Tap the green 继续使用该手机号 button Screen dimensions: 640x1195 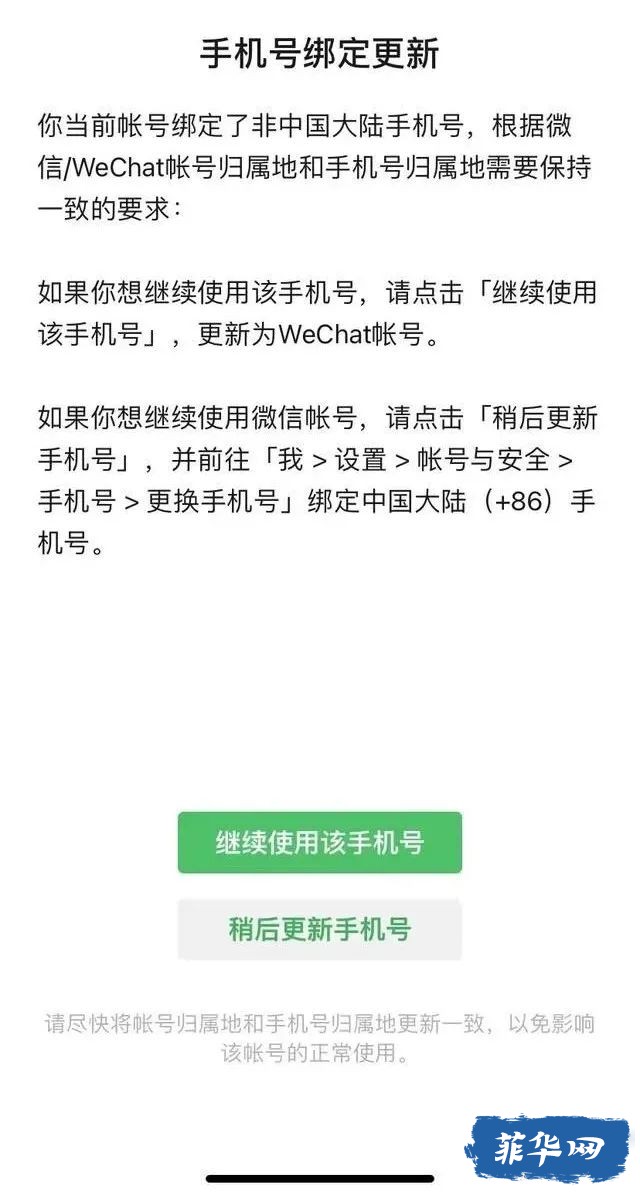[320, 842]
